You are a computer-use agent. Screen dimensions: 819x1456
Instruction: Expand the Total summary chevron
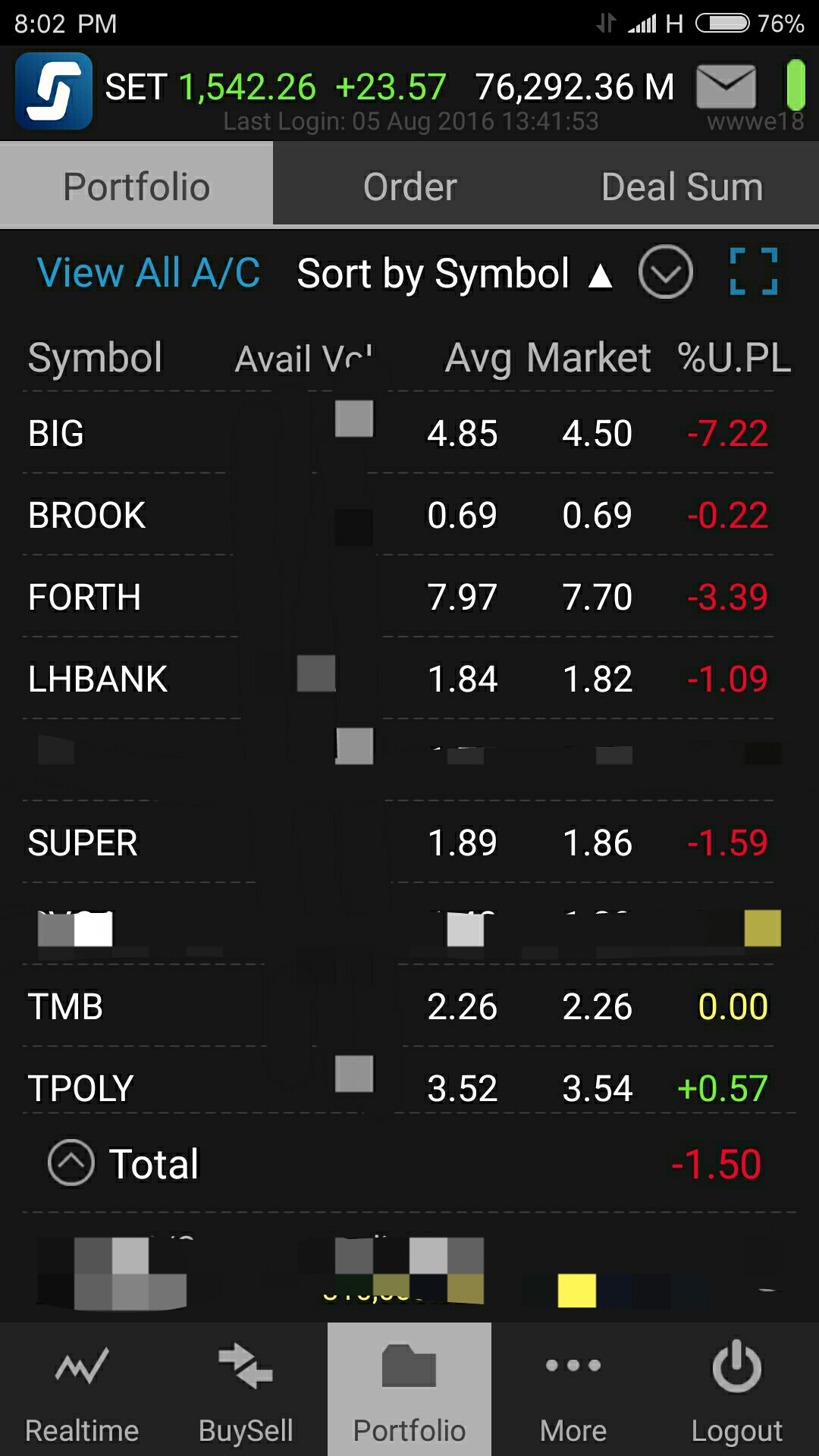71,1163
